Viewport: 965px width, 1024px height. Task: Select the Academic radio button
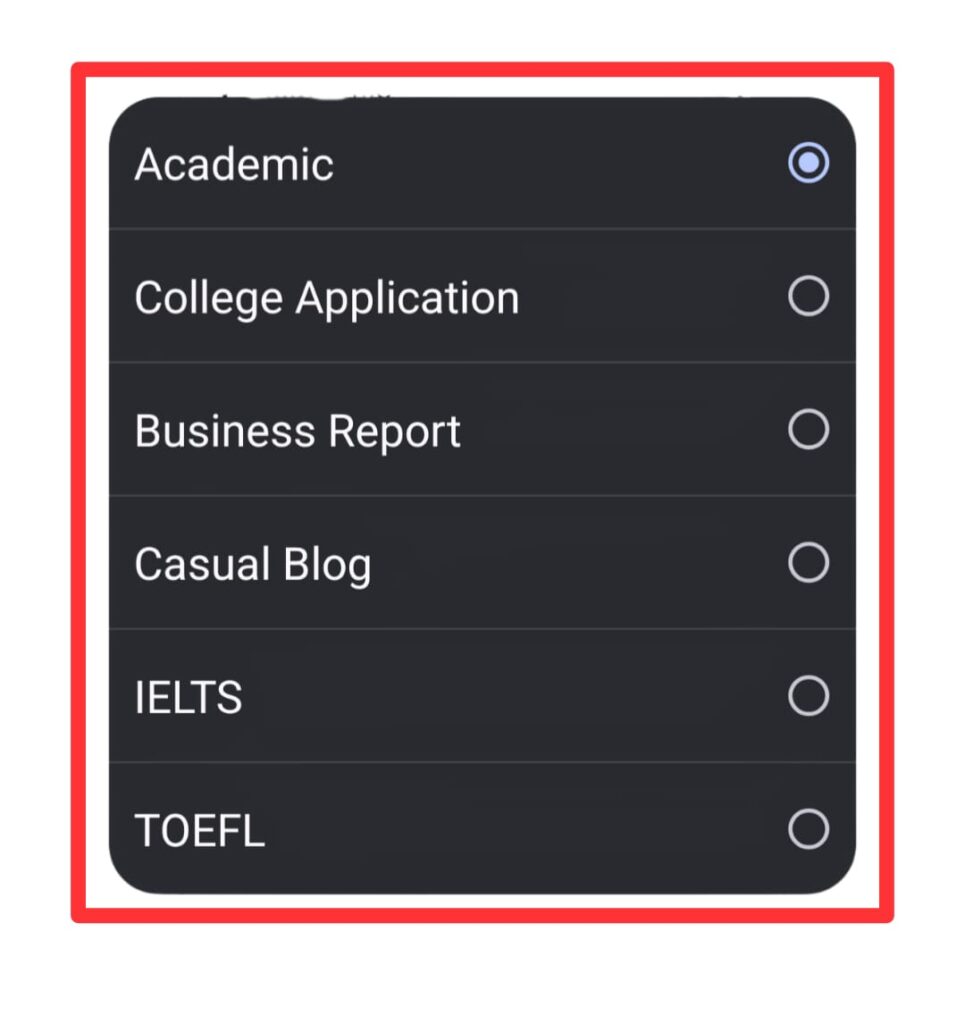click(x=810, y=164)
